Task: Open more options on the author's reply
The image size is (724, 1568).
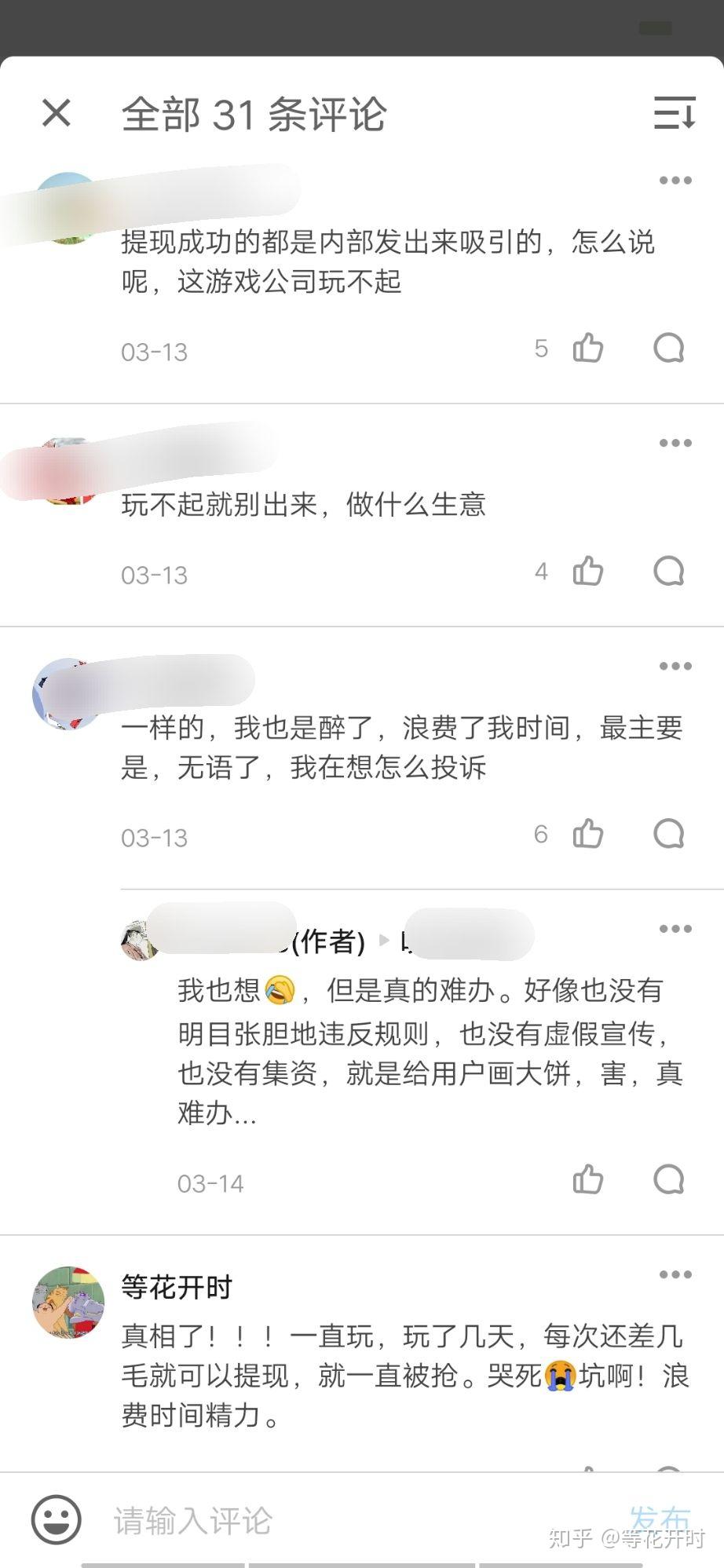Action: [675, 929]
